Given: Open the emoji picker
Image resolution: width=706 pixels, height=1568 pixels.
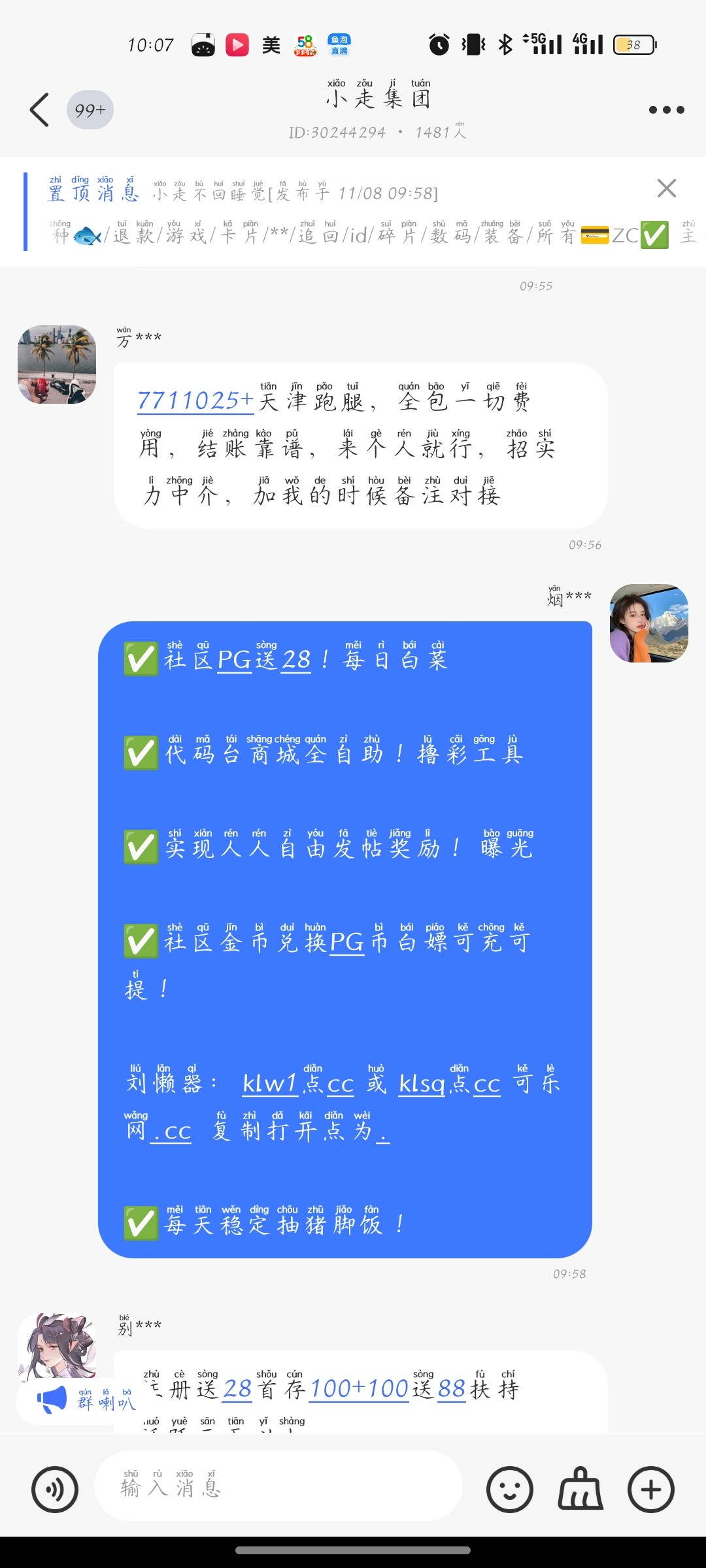Looking at the screenshot, I should click(x=511, y=1488).
